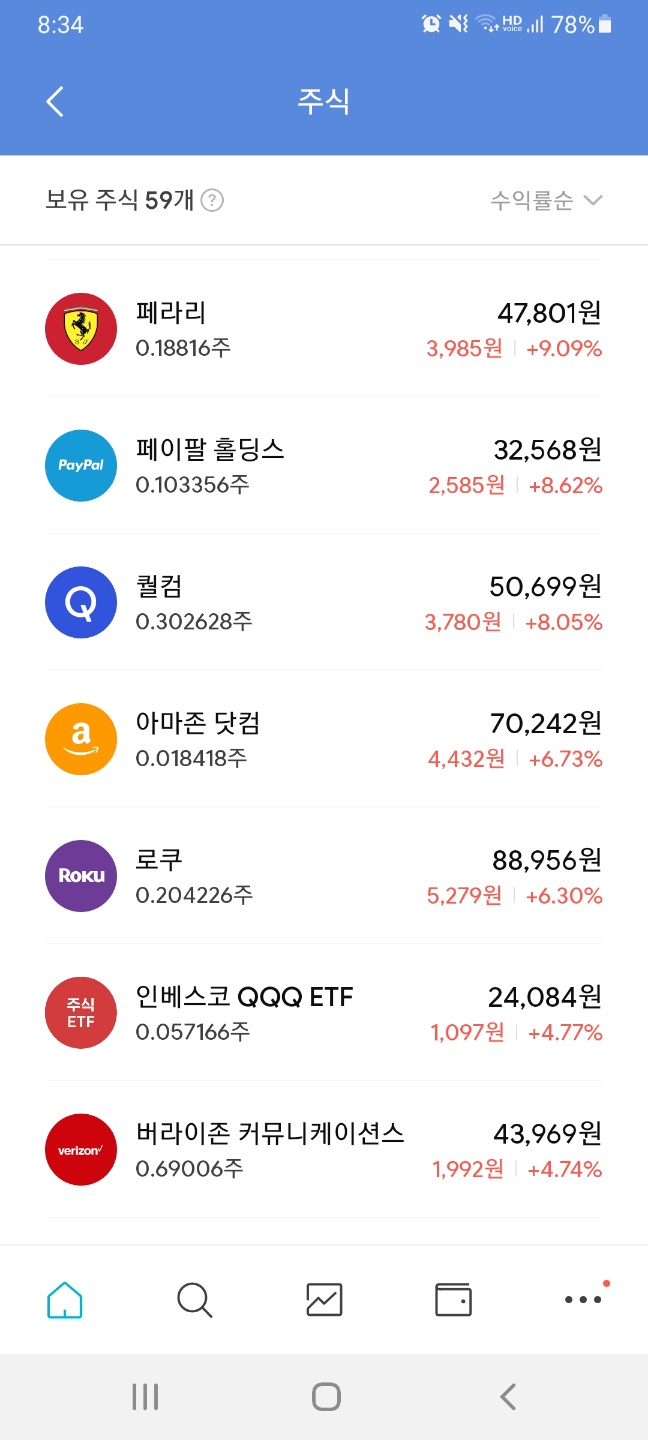Open the 수익률순 sort dropdown

coord(546,200)
